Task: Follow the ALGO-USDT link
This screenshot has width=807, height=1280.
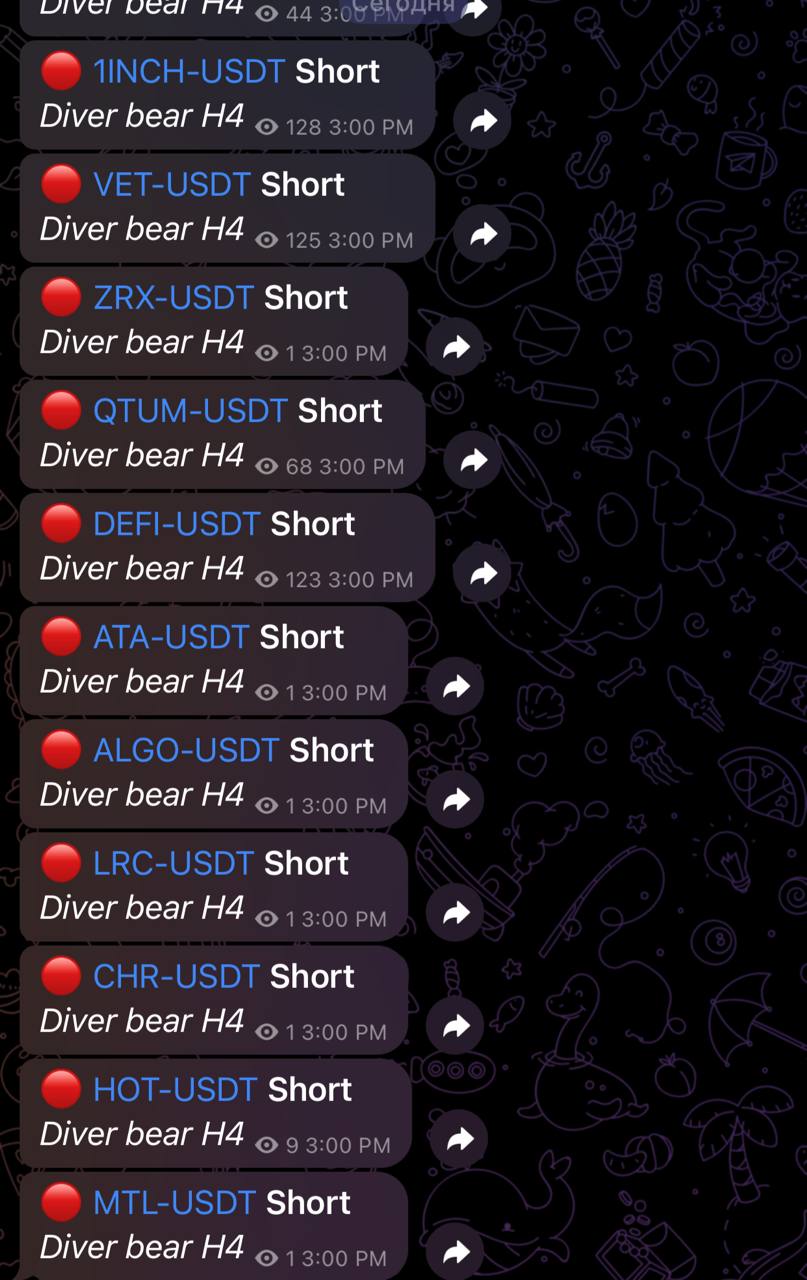Action: pos(185,750)
